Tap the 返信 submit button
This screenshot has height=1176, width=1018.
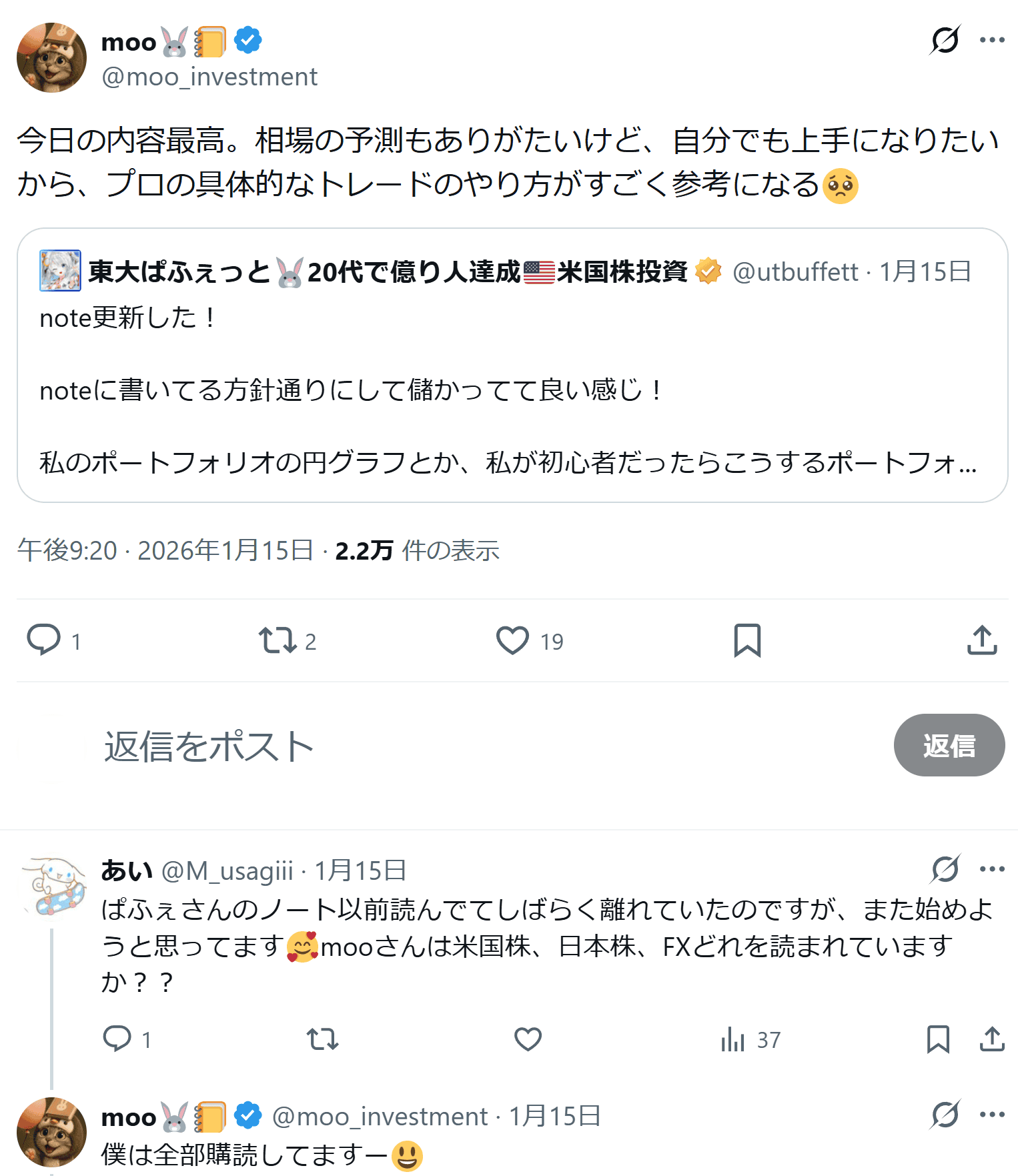(949, 745)
